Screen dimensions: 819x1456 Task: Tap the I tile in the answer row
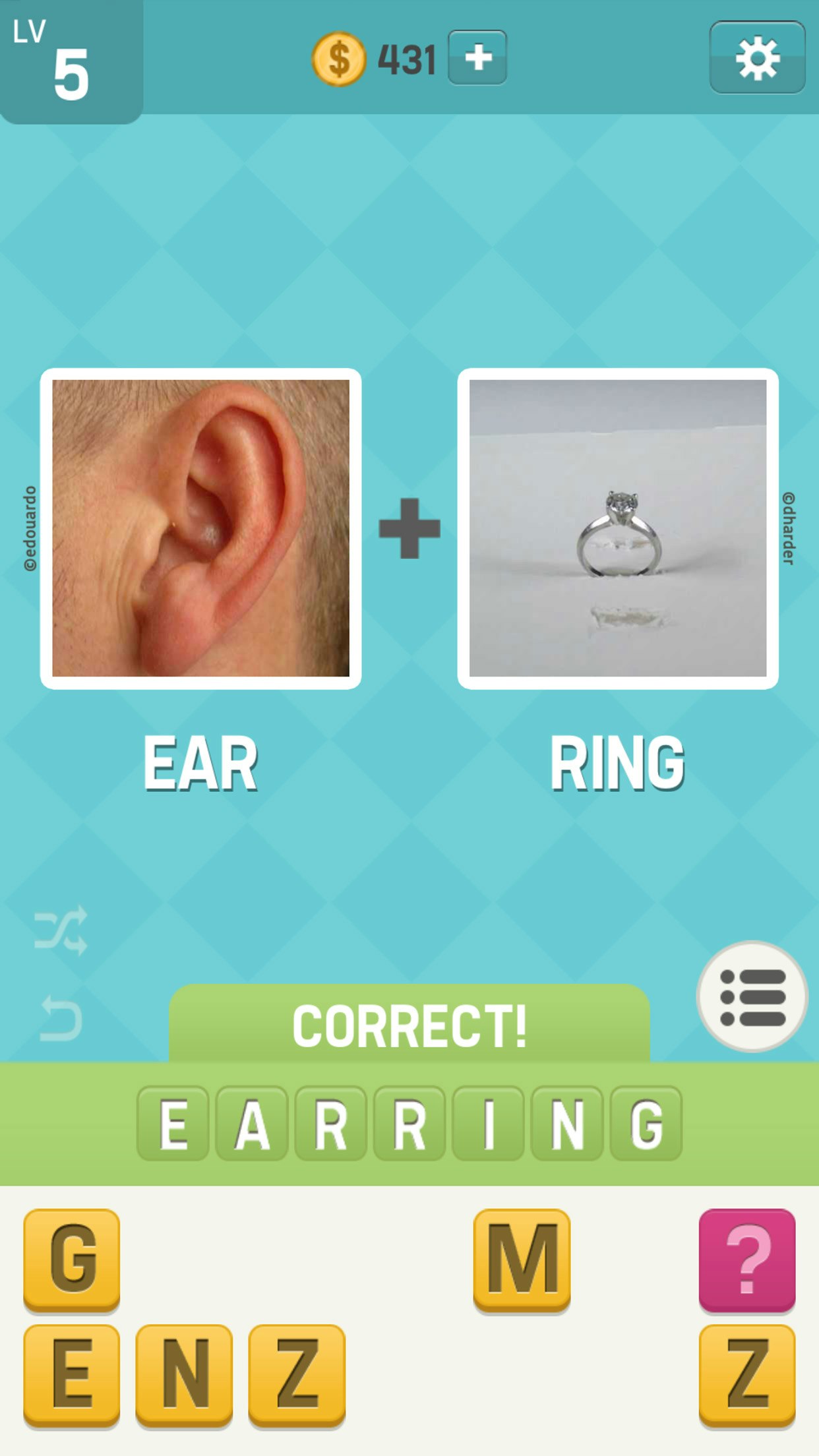488,1124
